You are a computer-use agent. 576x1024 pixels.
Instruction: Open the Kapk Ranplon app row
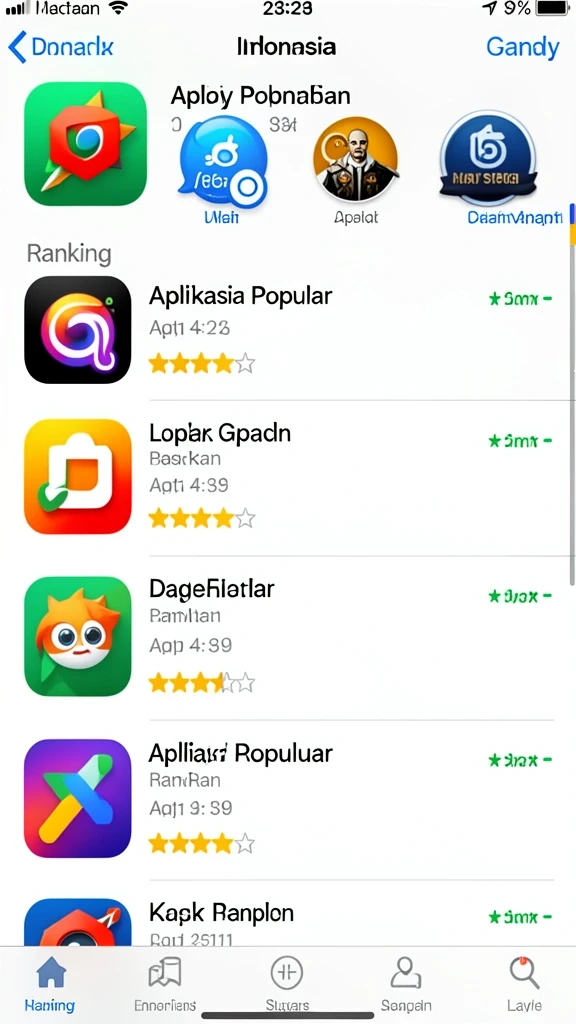click(x=288, y=921)
